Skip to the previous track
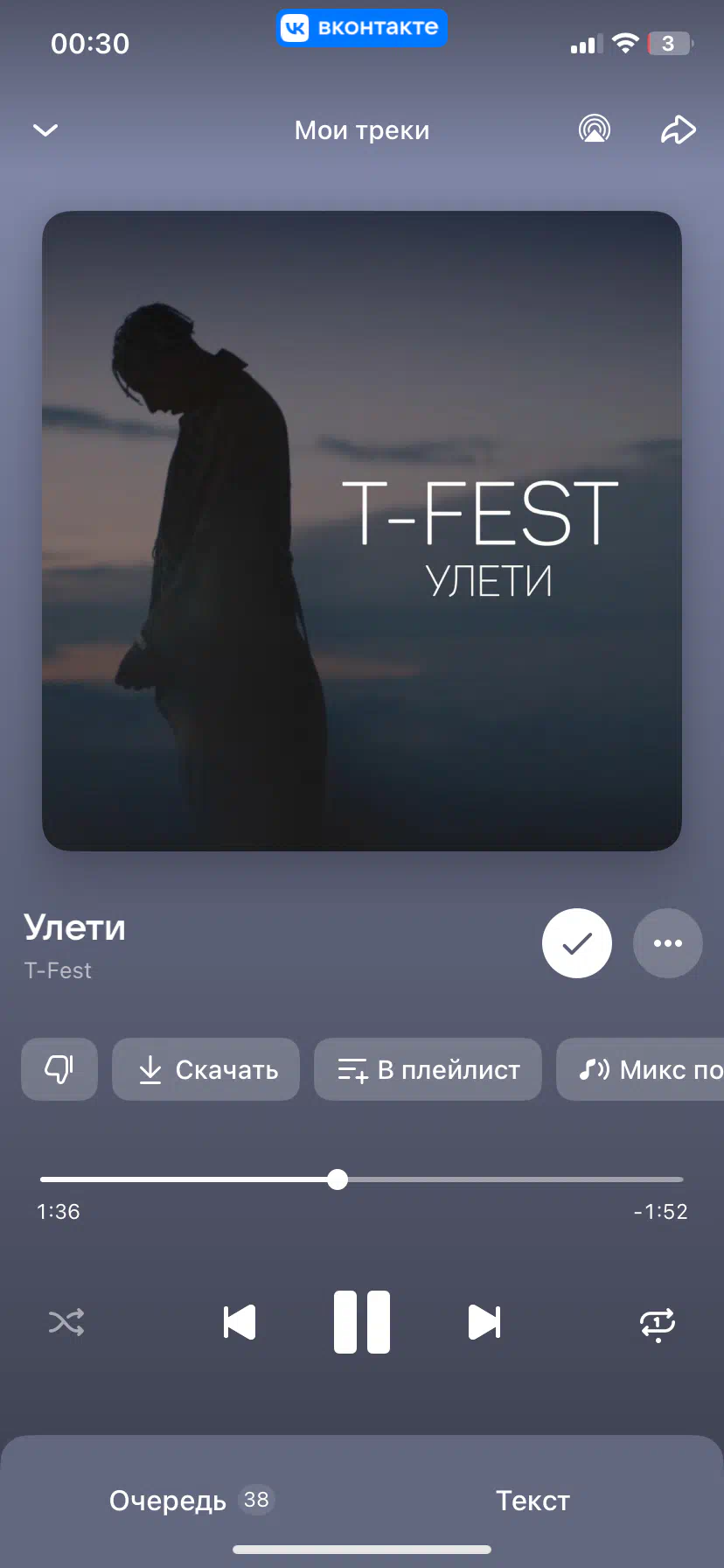 point(240,1322)
